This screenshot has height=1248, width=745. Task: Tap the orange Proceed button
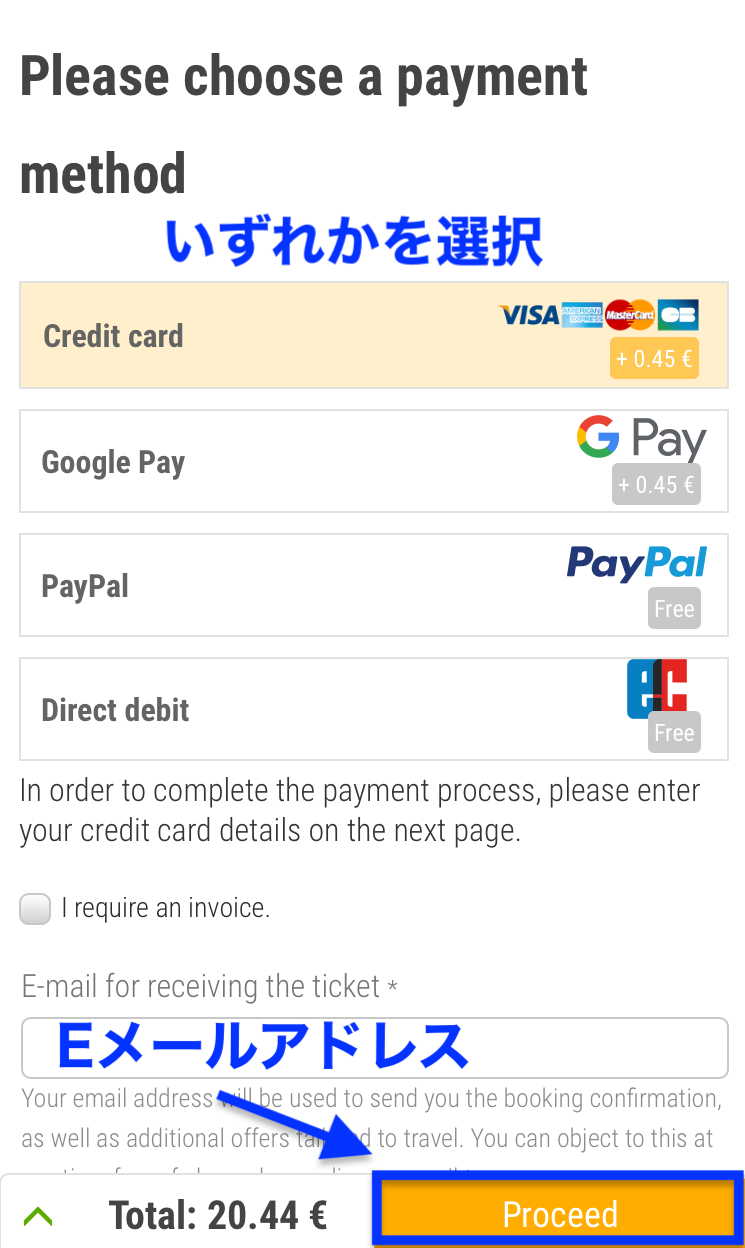click(559, 1213)
